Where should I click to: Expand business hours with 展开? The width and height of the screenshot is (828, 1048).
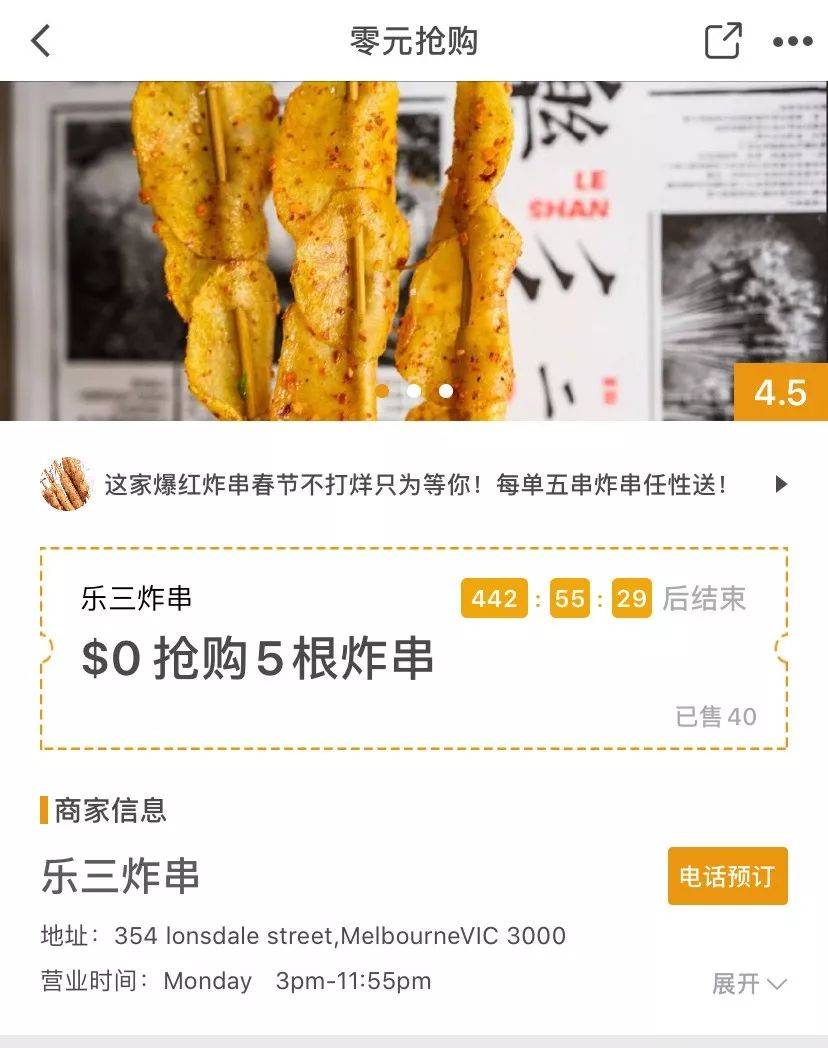click(748, 983)
